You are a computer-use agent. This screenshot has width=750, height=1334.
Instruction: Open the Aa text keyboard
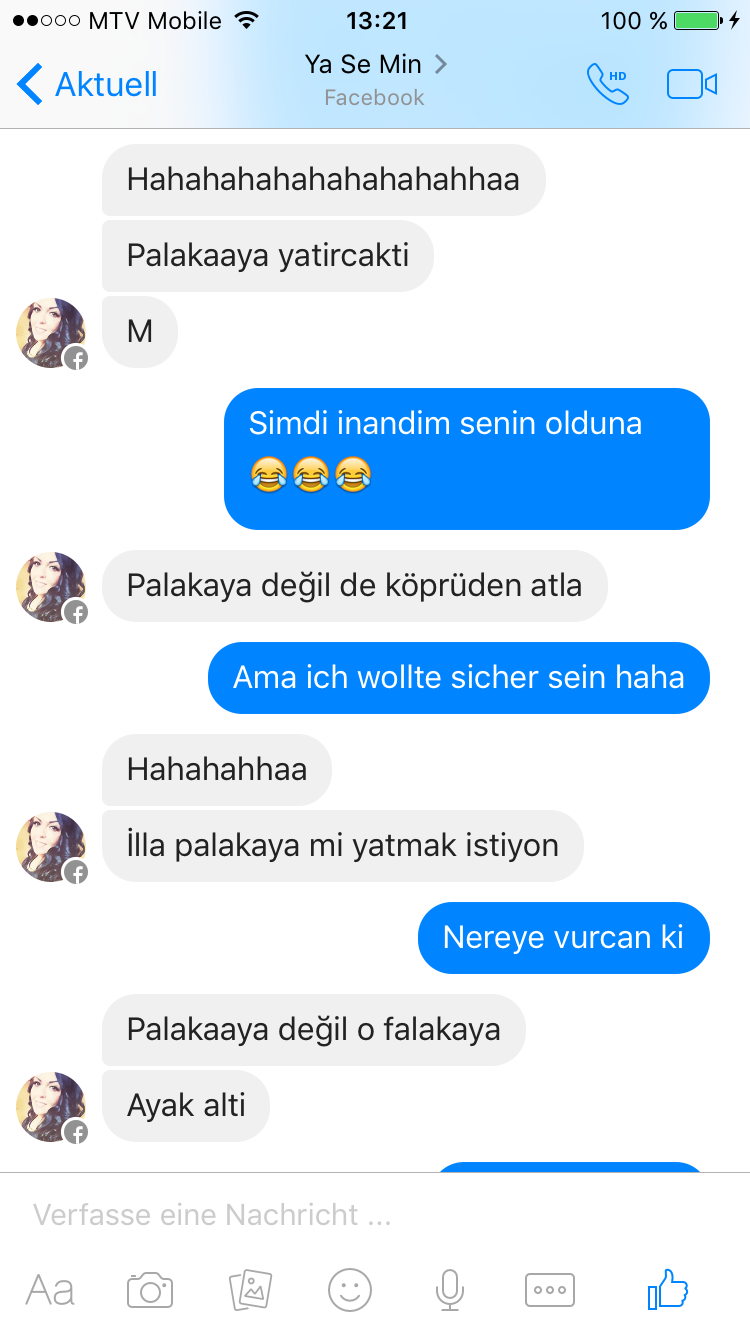point(50,1290)
